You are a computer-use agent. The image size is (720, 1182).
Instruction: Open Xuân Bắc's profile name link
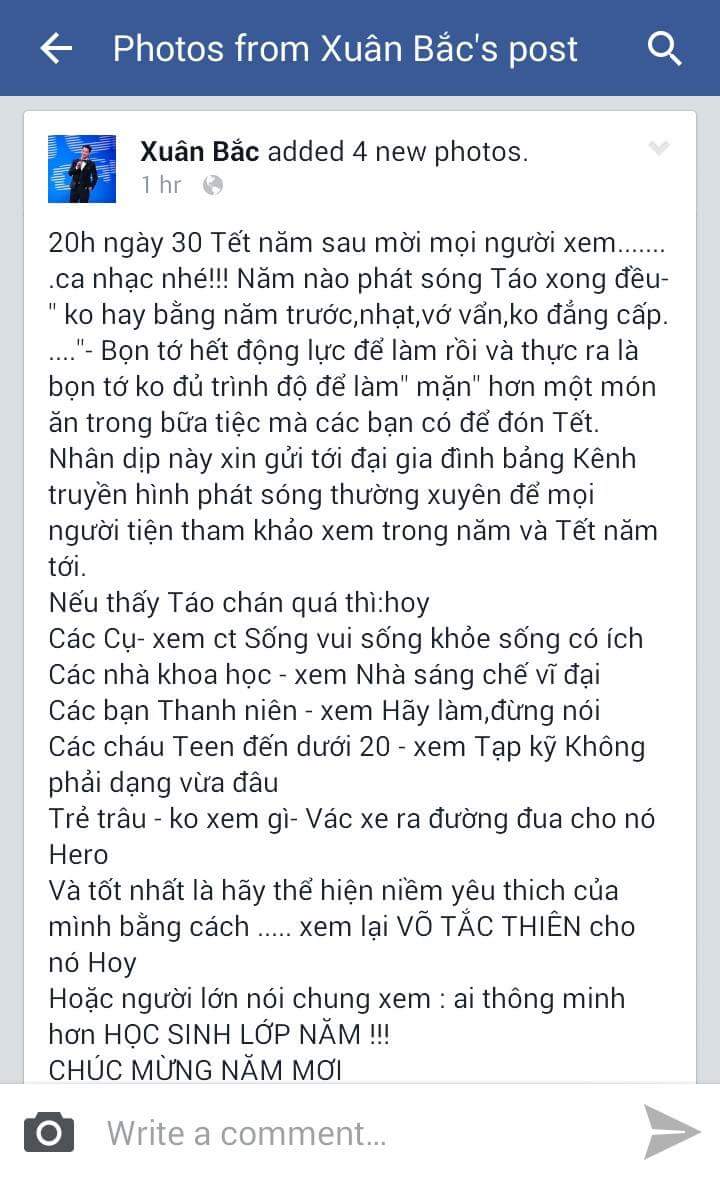pos(200,152)
